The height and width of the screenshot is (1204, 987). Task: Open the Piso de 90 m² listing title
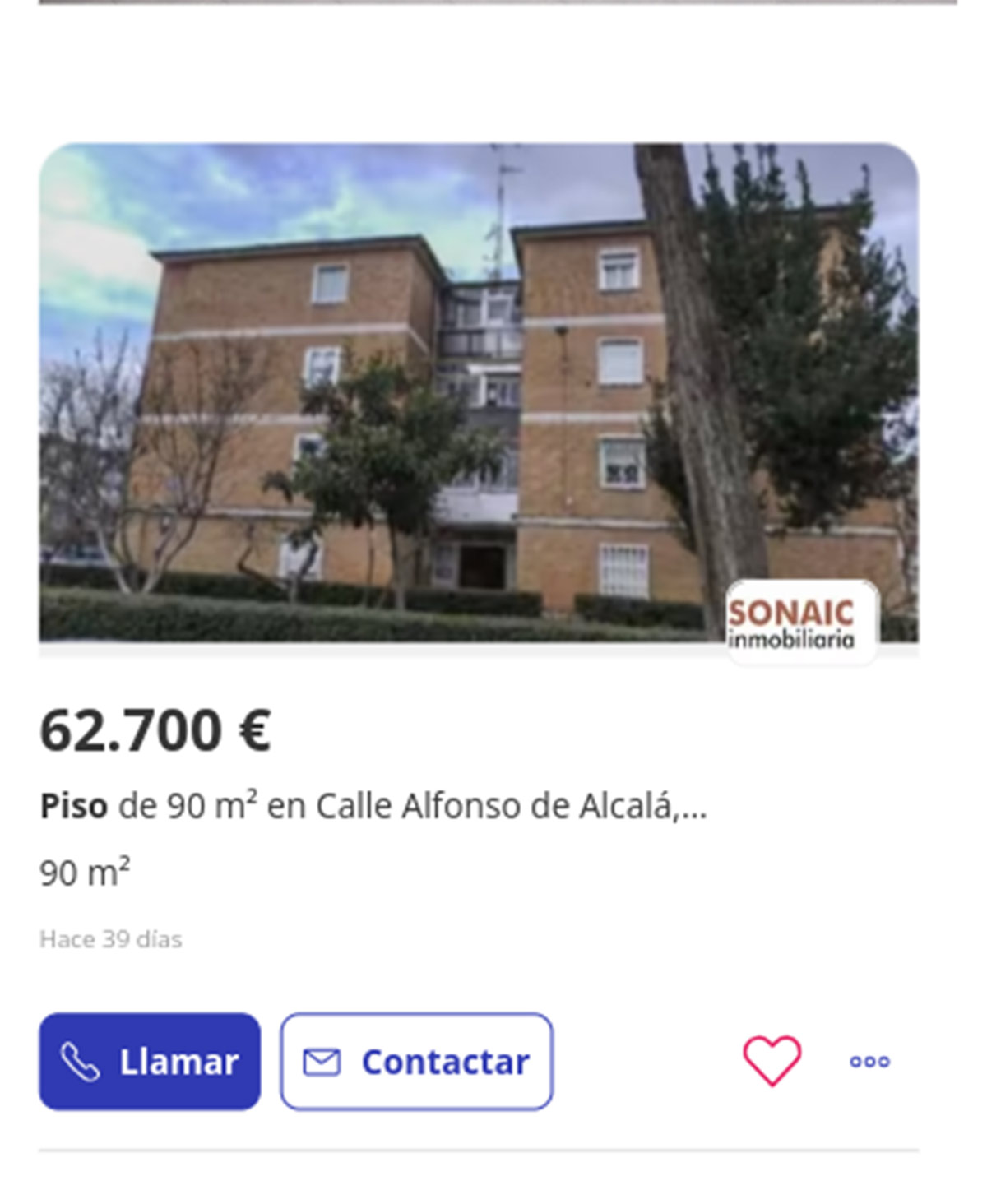[373, 806]
